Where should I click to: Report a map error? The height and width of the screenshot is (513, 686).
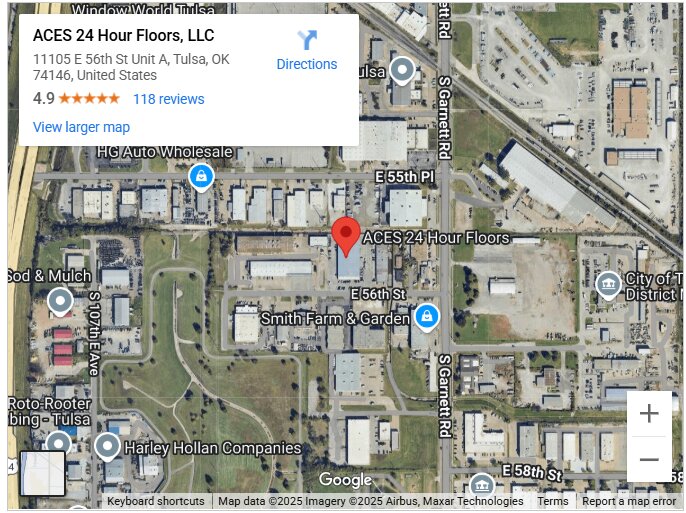click(x=629, y=501)
